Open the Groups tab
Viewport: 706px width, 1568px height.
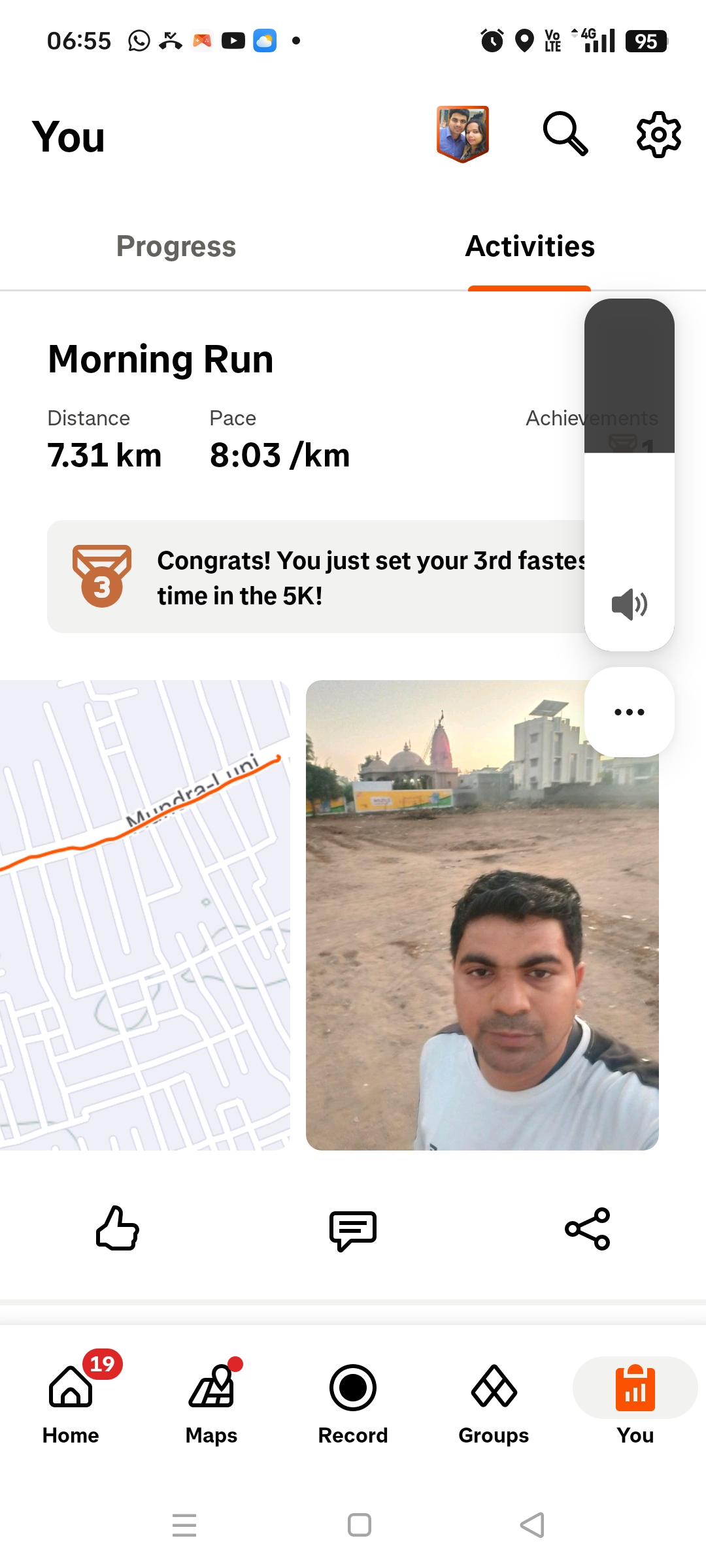[494, 1398]
